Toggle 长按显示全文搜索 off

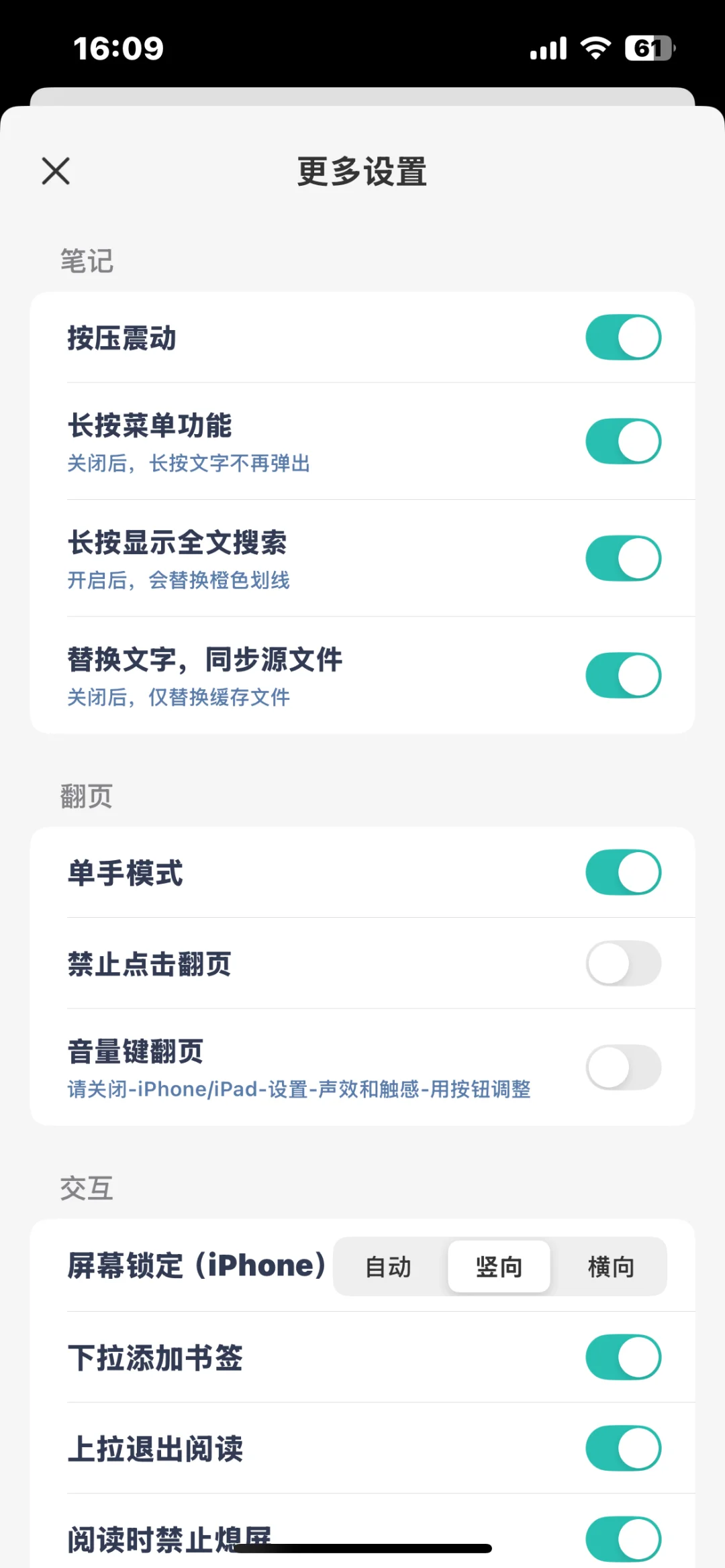point(624,558)
